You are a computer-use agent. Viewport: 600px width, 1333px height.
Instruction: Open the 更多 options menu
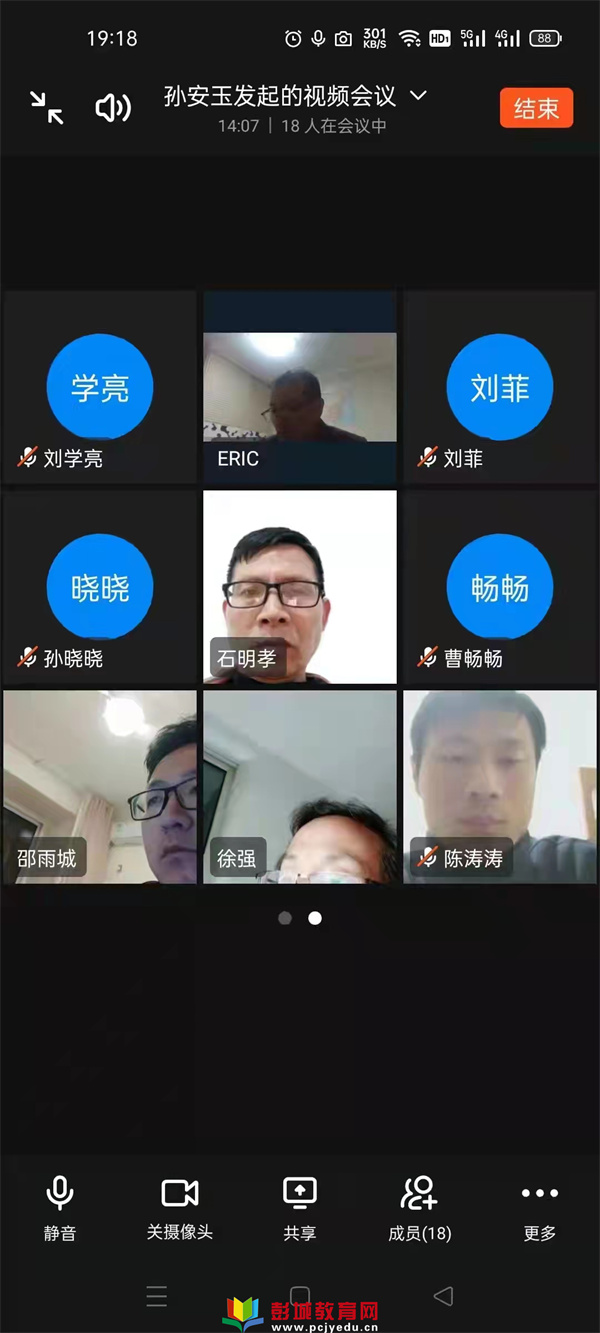click(540, 1207)
